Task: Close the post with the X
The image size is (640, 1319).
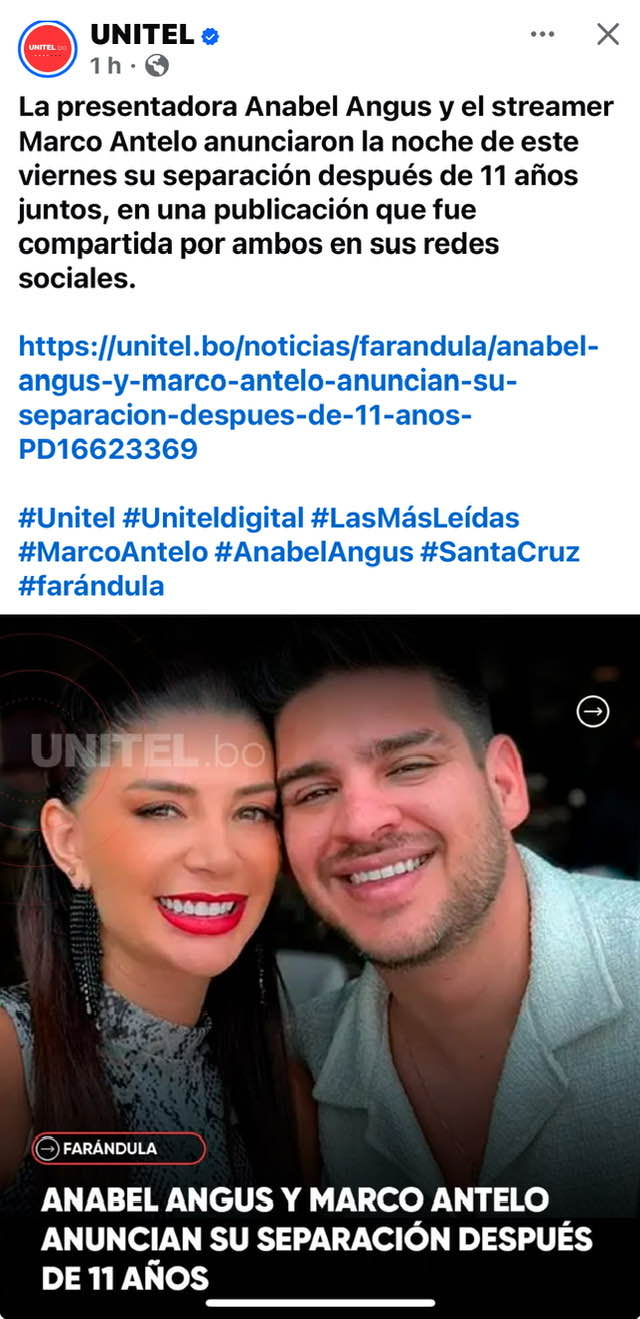Action: [x=608, y=34]
